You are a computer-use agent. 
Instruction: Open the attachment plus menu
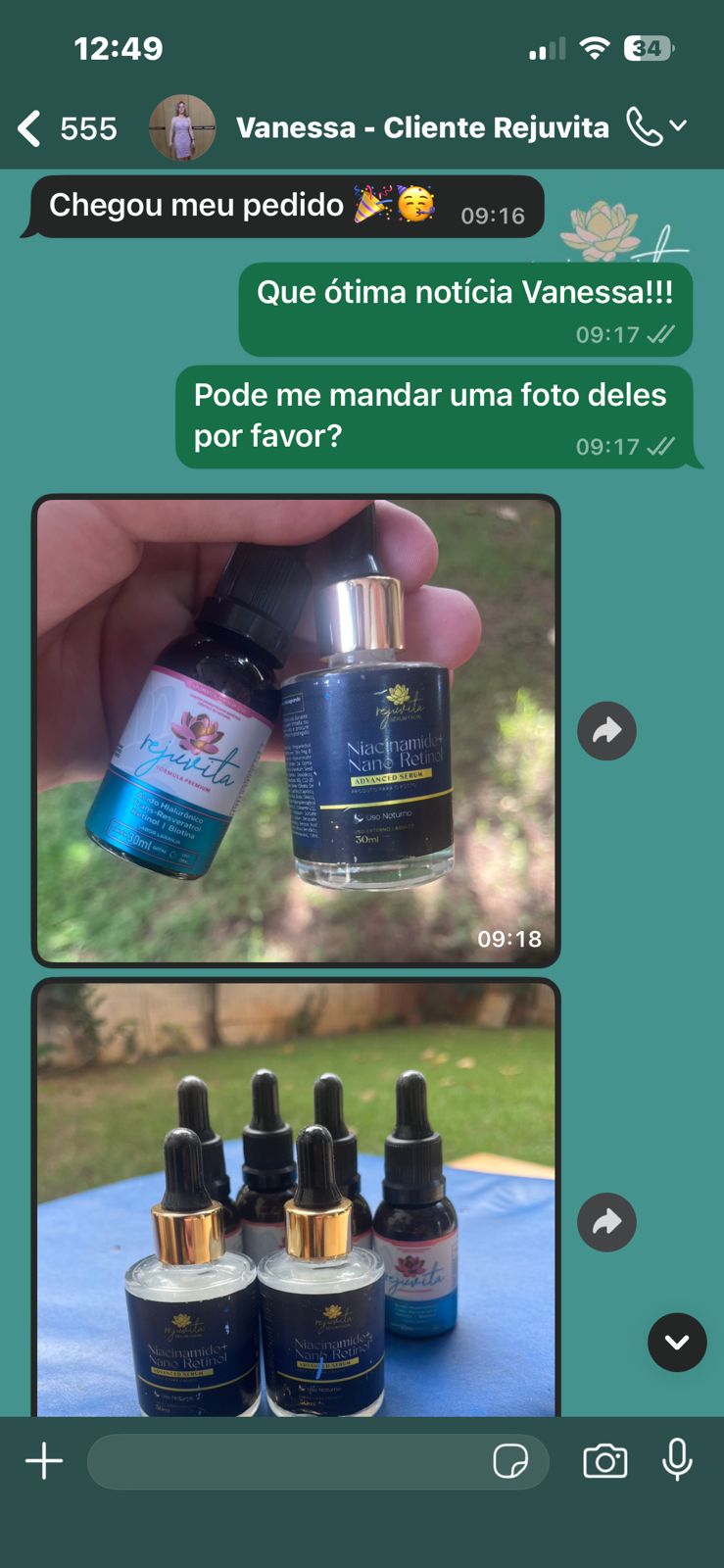[x=44, y=1461]
